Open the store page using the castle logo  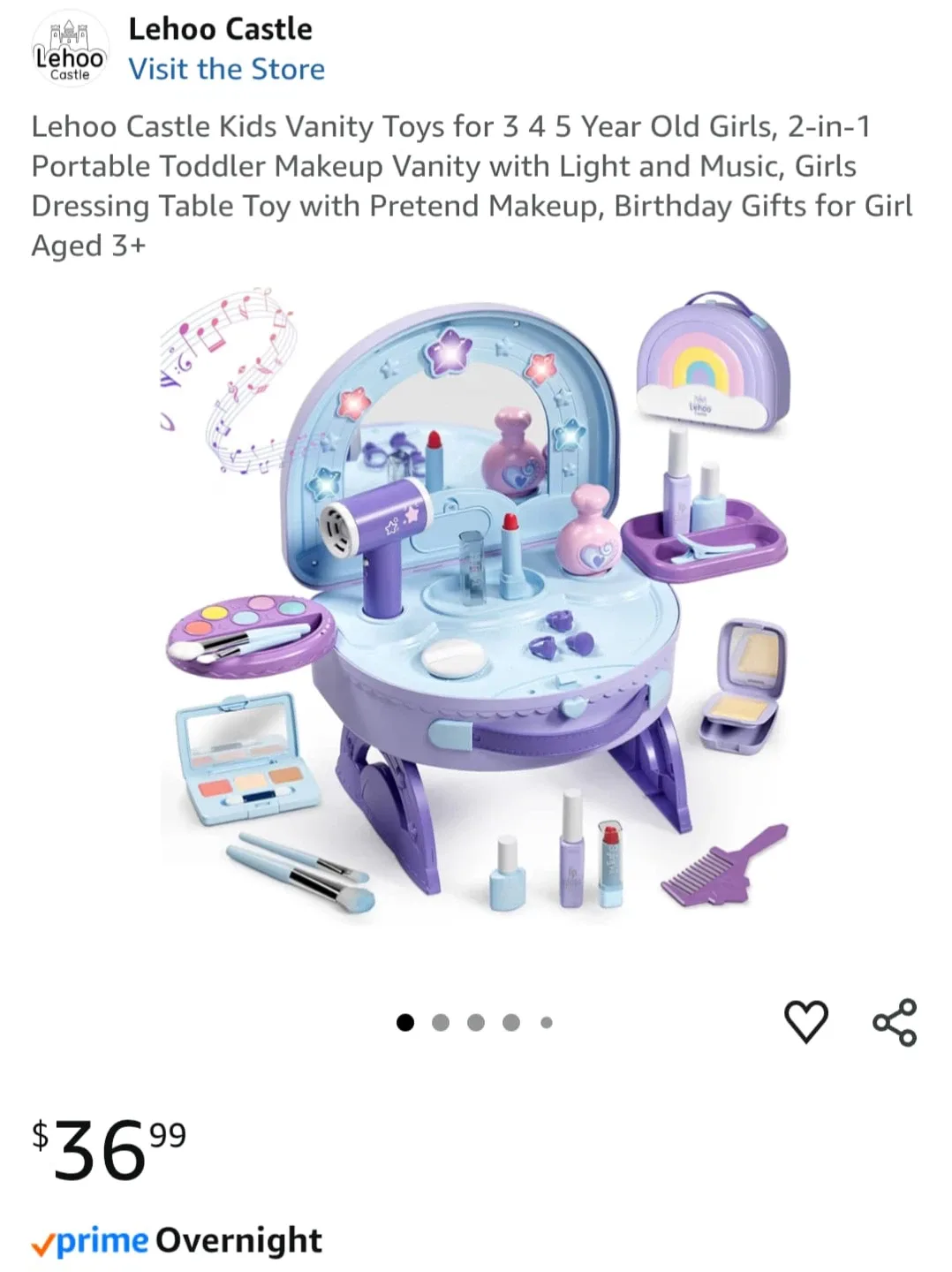pyautogui.click(x=71, y=49)
